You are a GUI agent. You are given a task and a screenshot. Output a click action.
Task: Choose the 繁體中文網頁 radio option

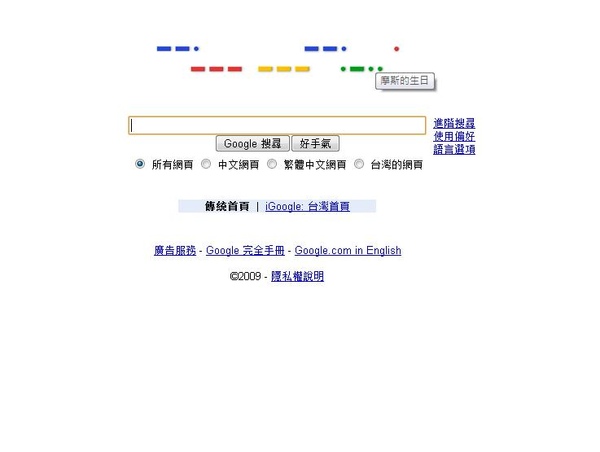click(x=272, y=164)
